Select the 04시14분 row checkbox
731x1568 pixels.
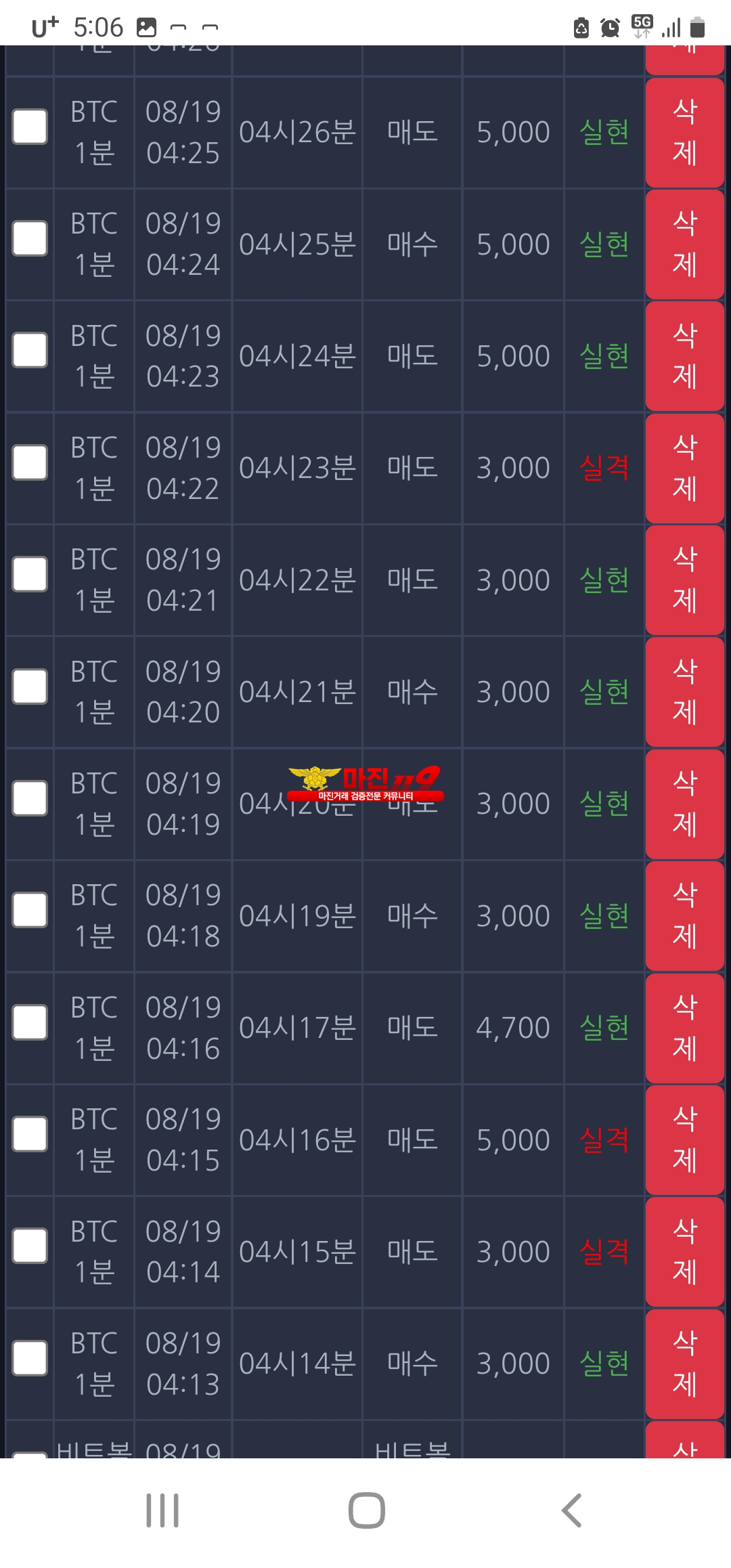[x=30, y=1358]
